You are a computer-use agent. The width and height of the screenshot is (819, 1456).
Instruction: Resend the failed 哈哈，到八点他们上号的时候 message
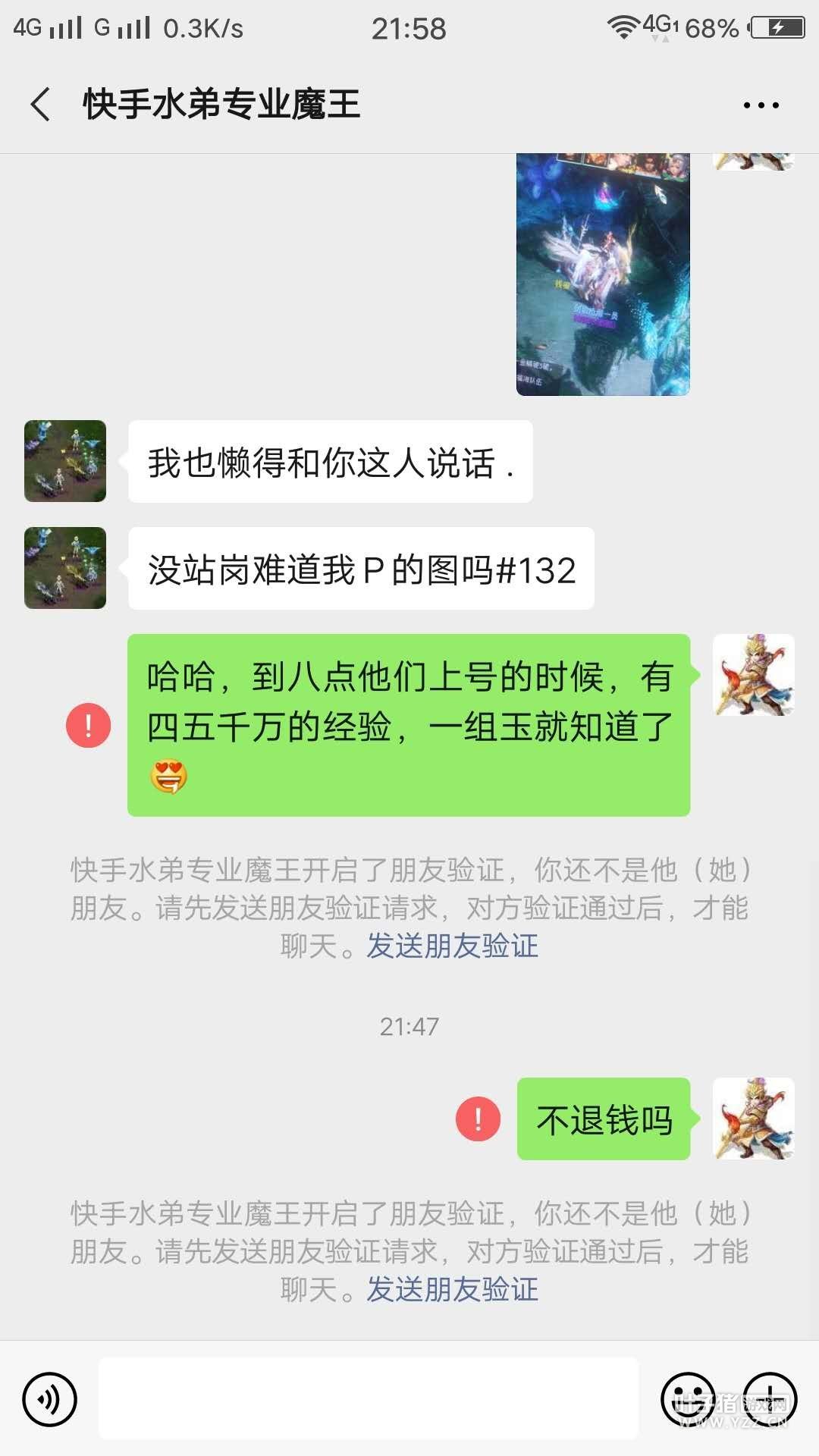pos(89,726)
